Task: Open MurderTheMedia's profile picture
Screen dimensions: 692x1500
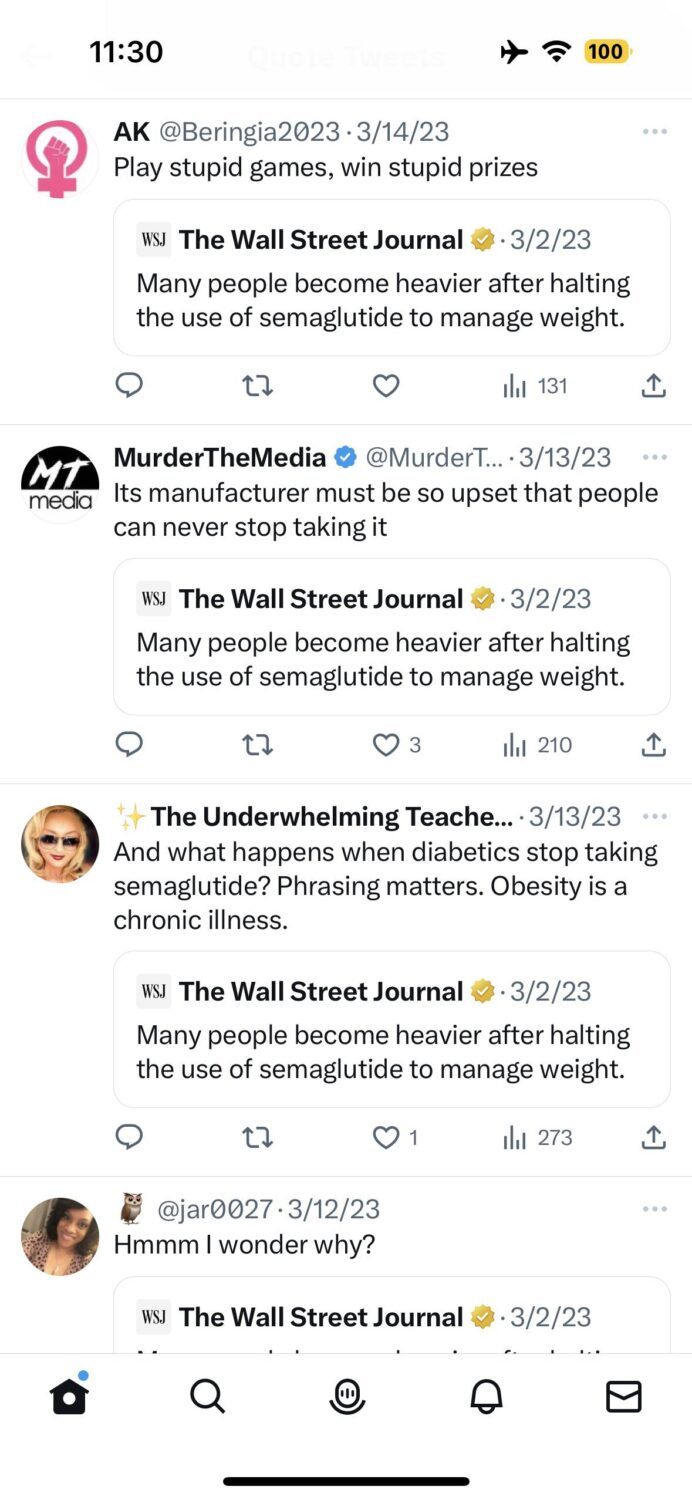Action: [x=60, y=484]
